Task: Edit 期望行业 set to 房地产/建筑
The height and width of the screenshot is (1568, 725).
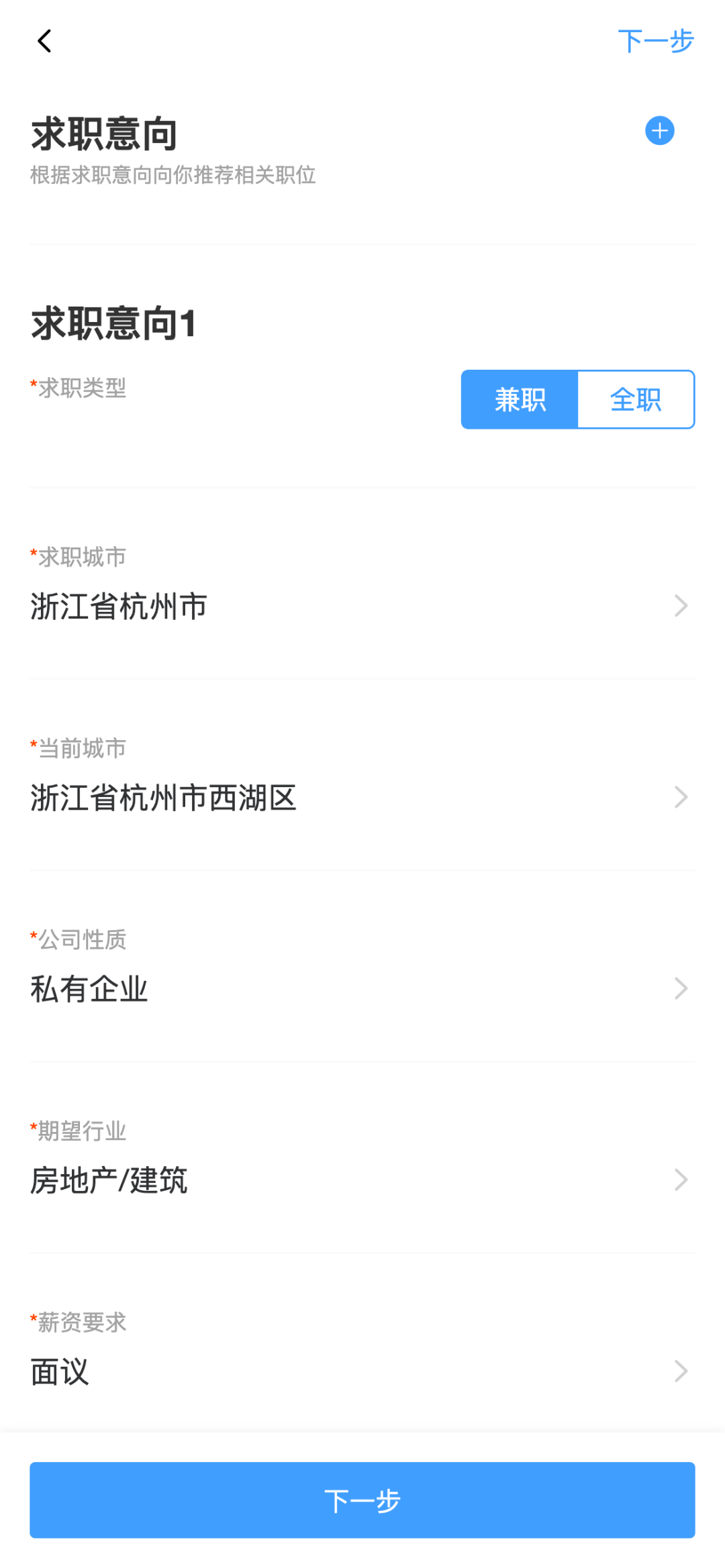Action: click(362, 1157)
